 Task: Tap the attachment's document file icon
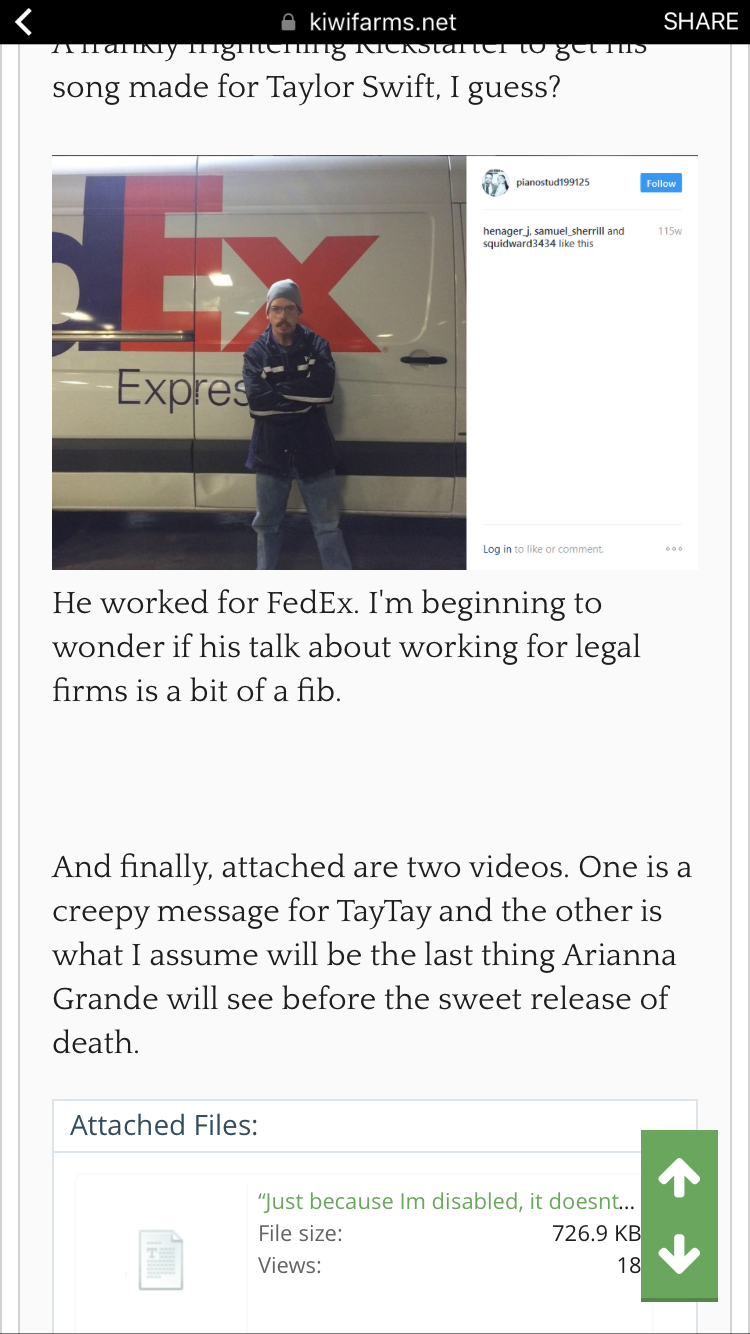click(x=160, y=1260)
